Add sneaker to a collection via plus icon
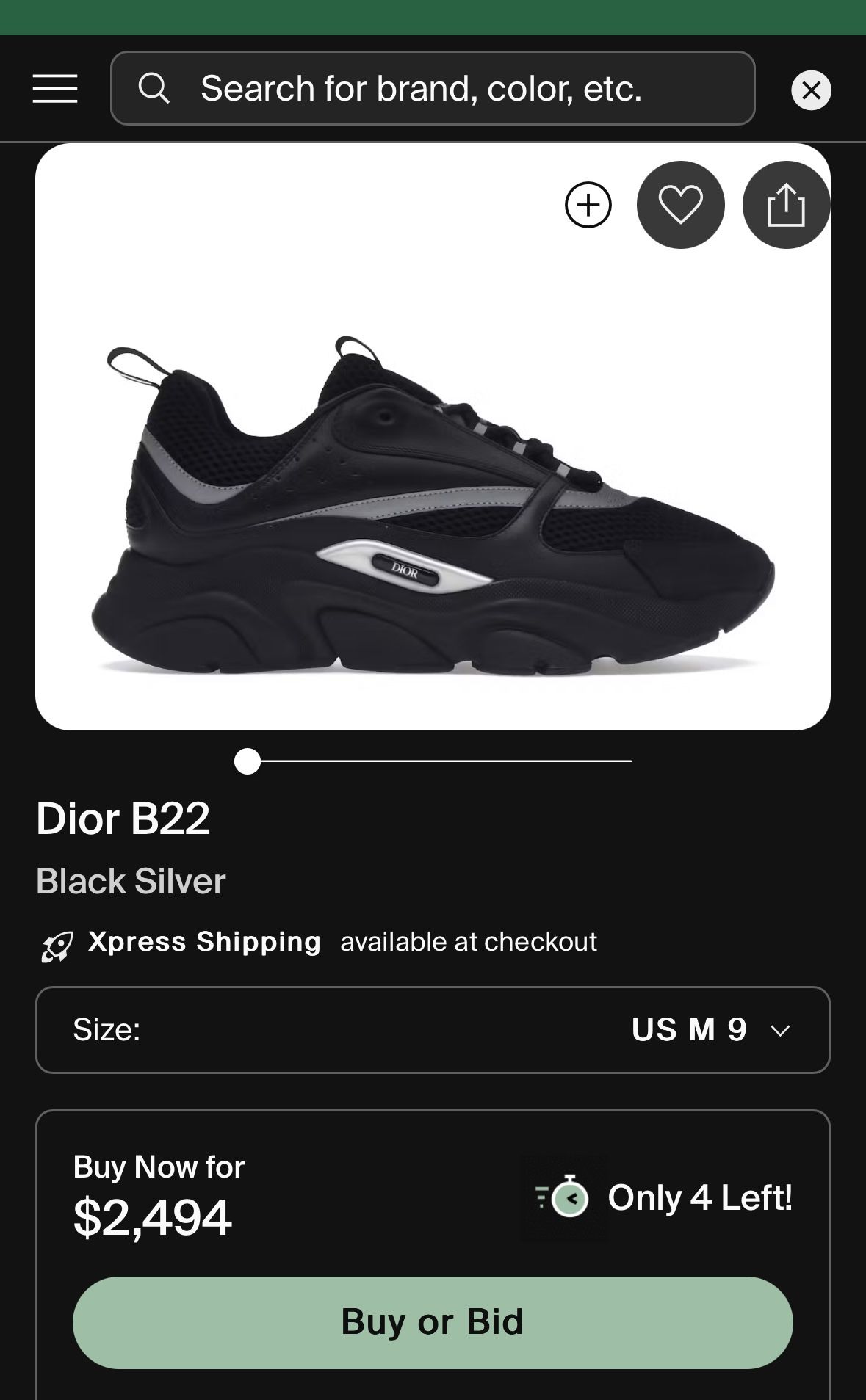The image size is (866, 1400). pos(588,206)
